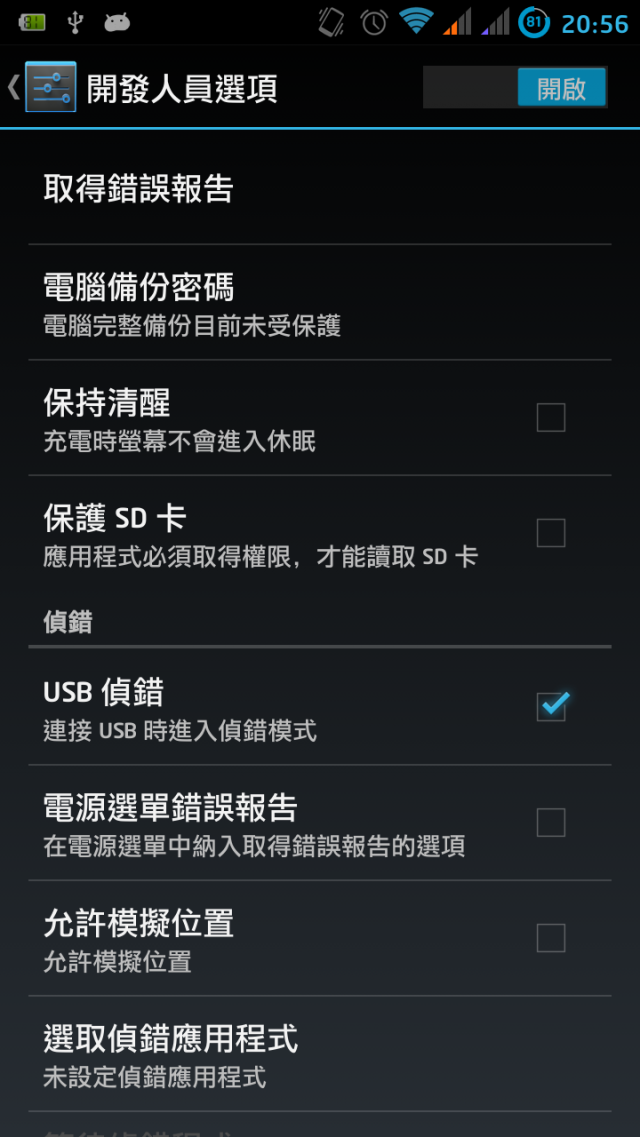The image size is (640, 1138).
Task: Turn off the 開啟 developer options switch
Action: (x=515, y=87)
